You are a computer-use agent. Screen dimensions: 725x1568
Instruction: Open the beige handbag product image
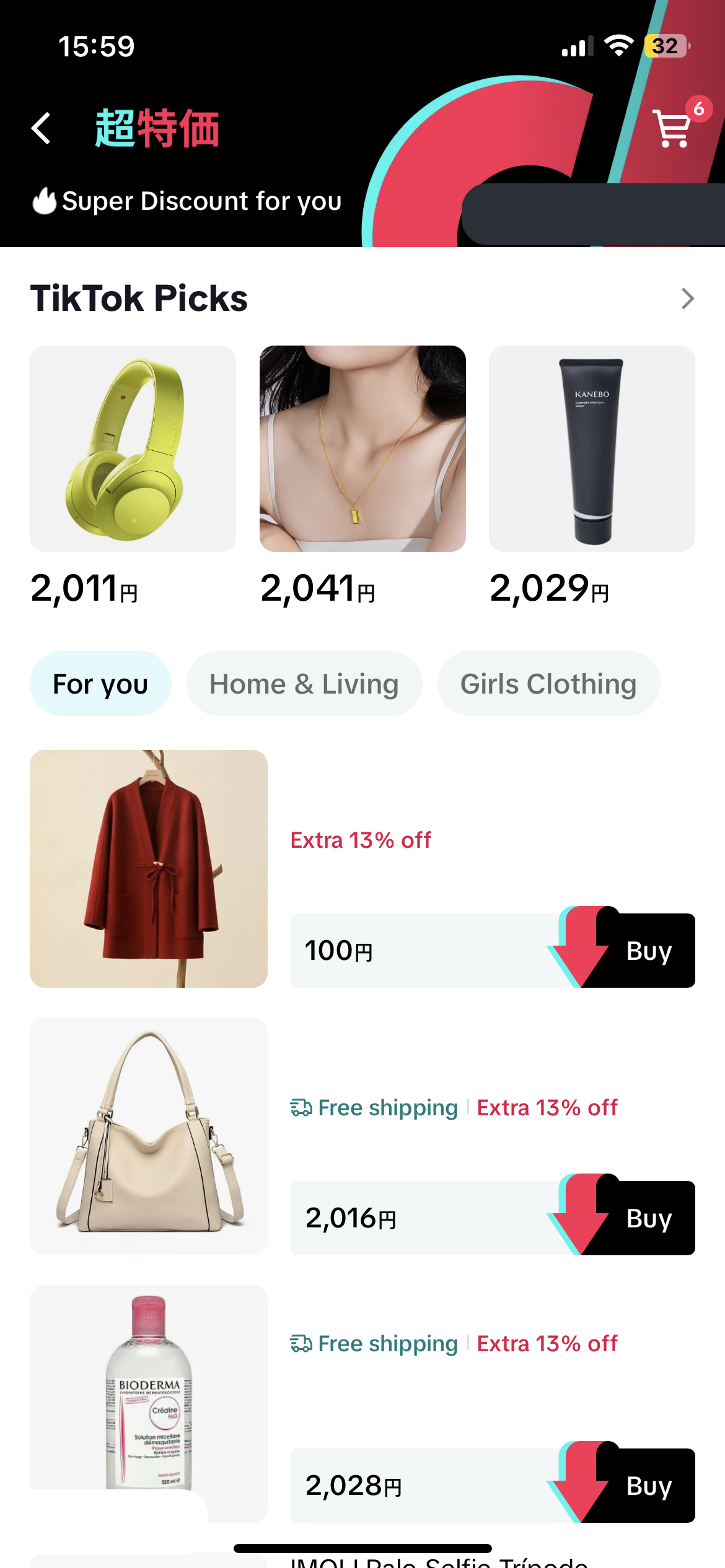(x=149, y=1136)
